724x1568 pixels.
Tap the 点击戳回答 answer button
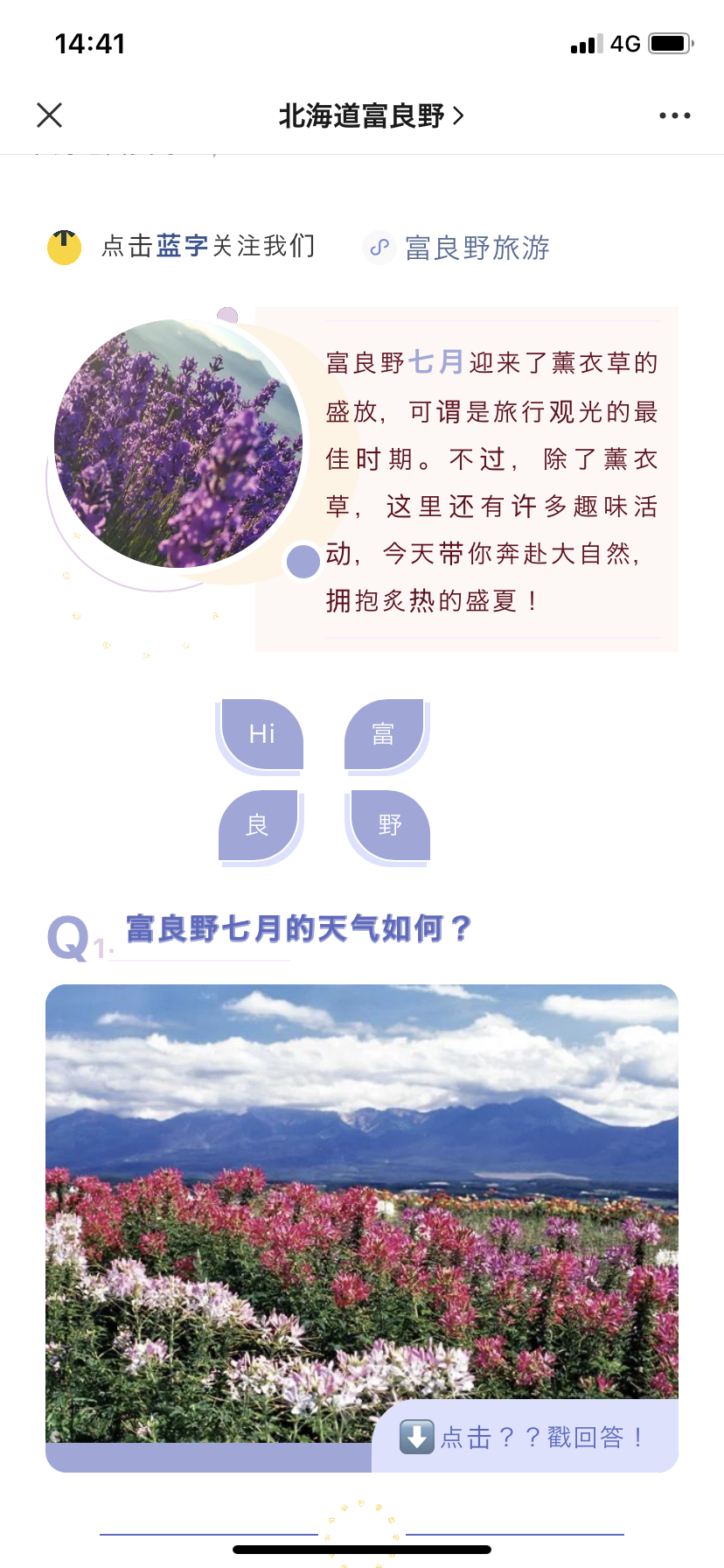click(525, 1437)
